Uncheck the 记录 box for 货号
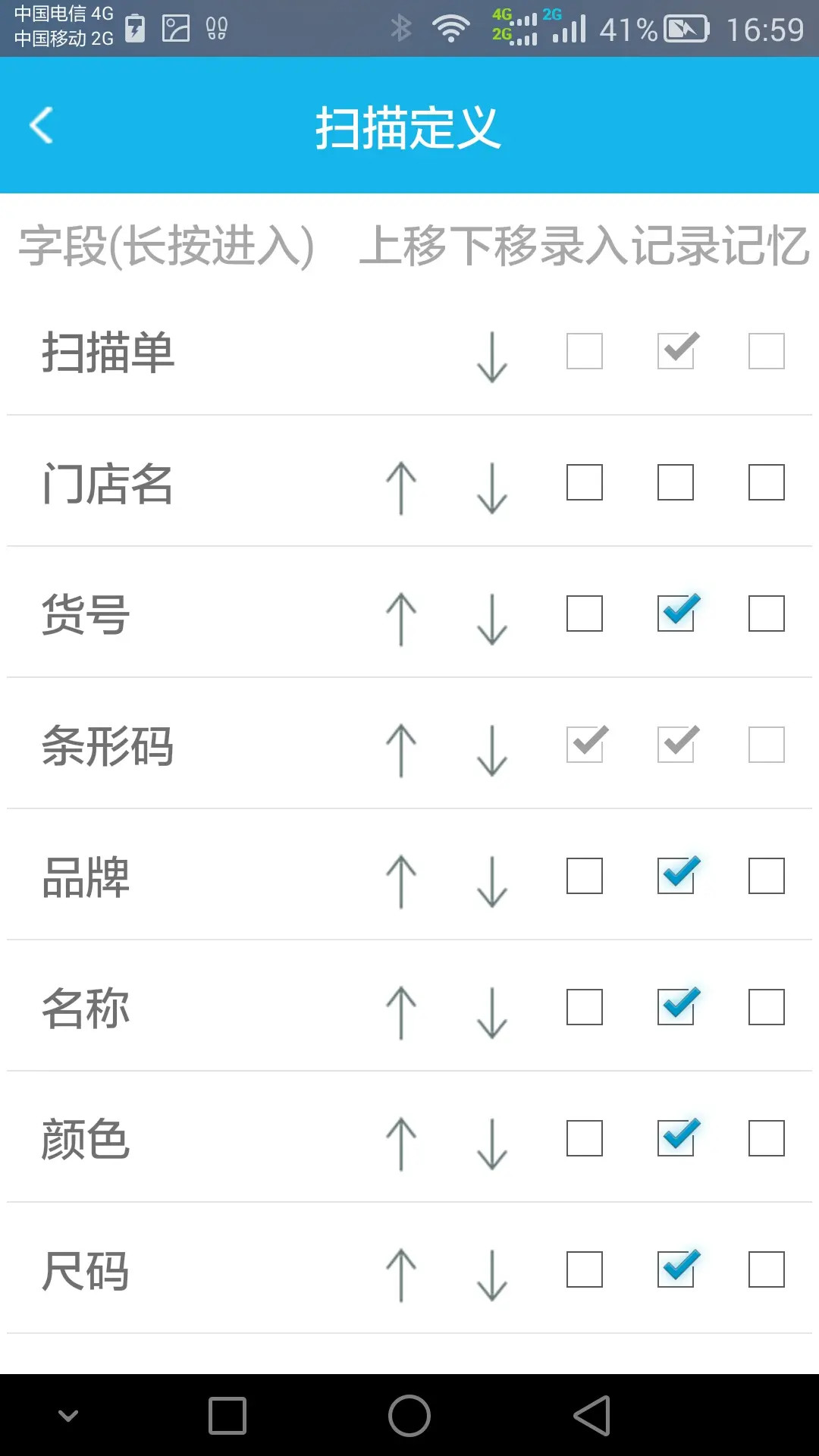The image size is (819, 1456). tap(677, 612)
